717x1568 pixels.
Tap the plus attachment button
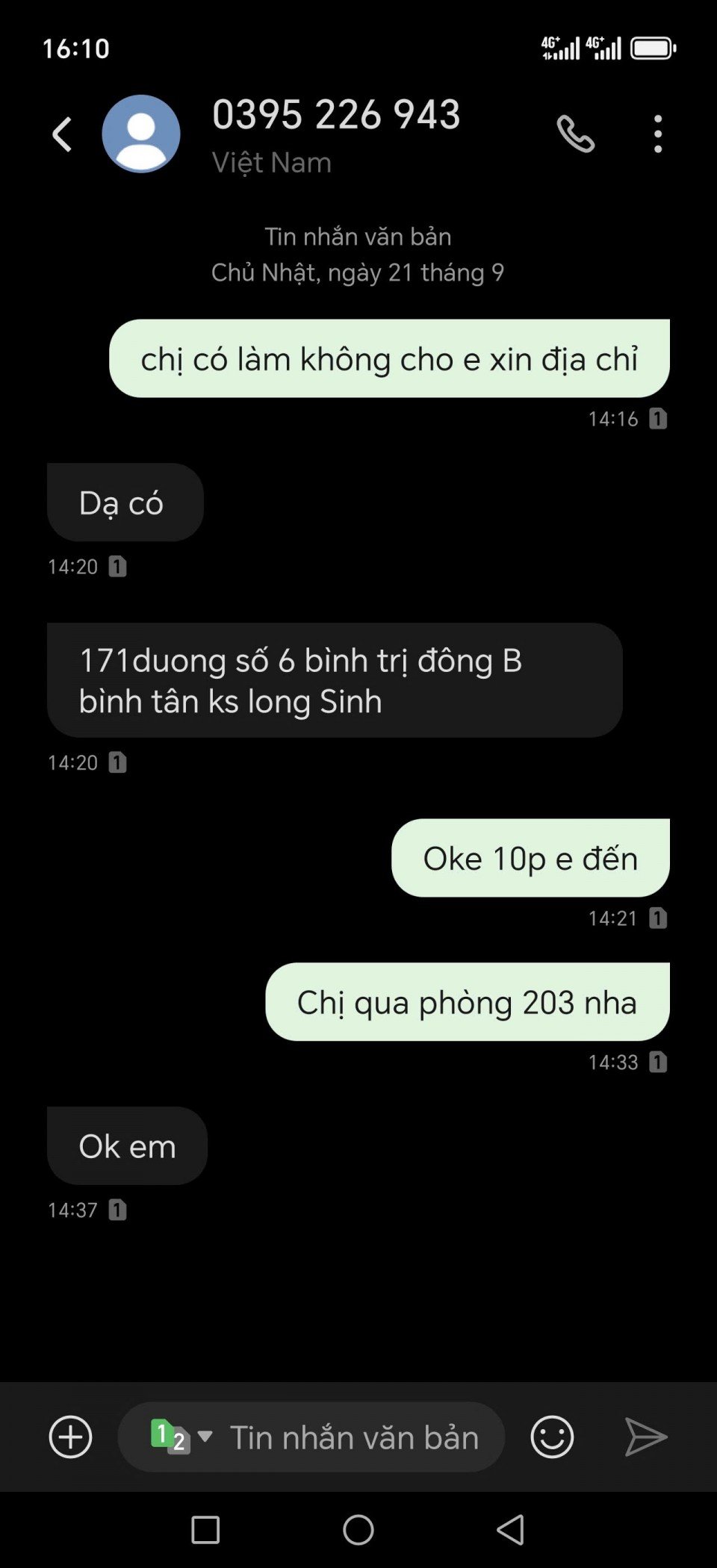(70, 1437)
